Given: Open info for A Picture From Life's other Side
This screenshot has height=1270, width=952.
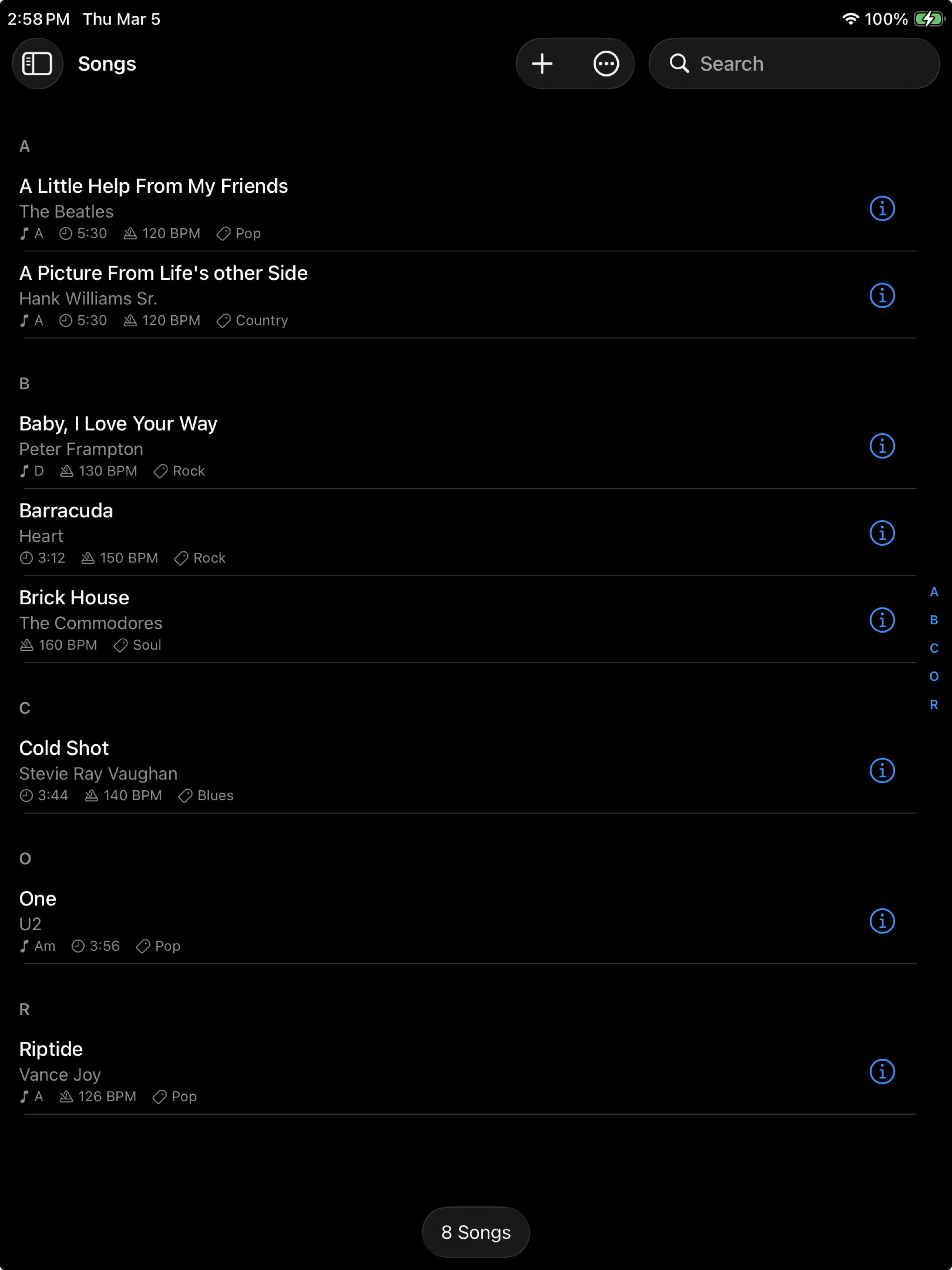Looking at the screenshot, I should [882, 295].
